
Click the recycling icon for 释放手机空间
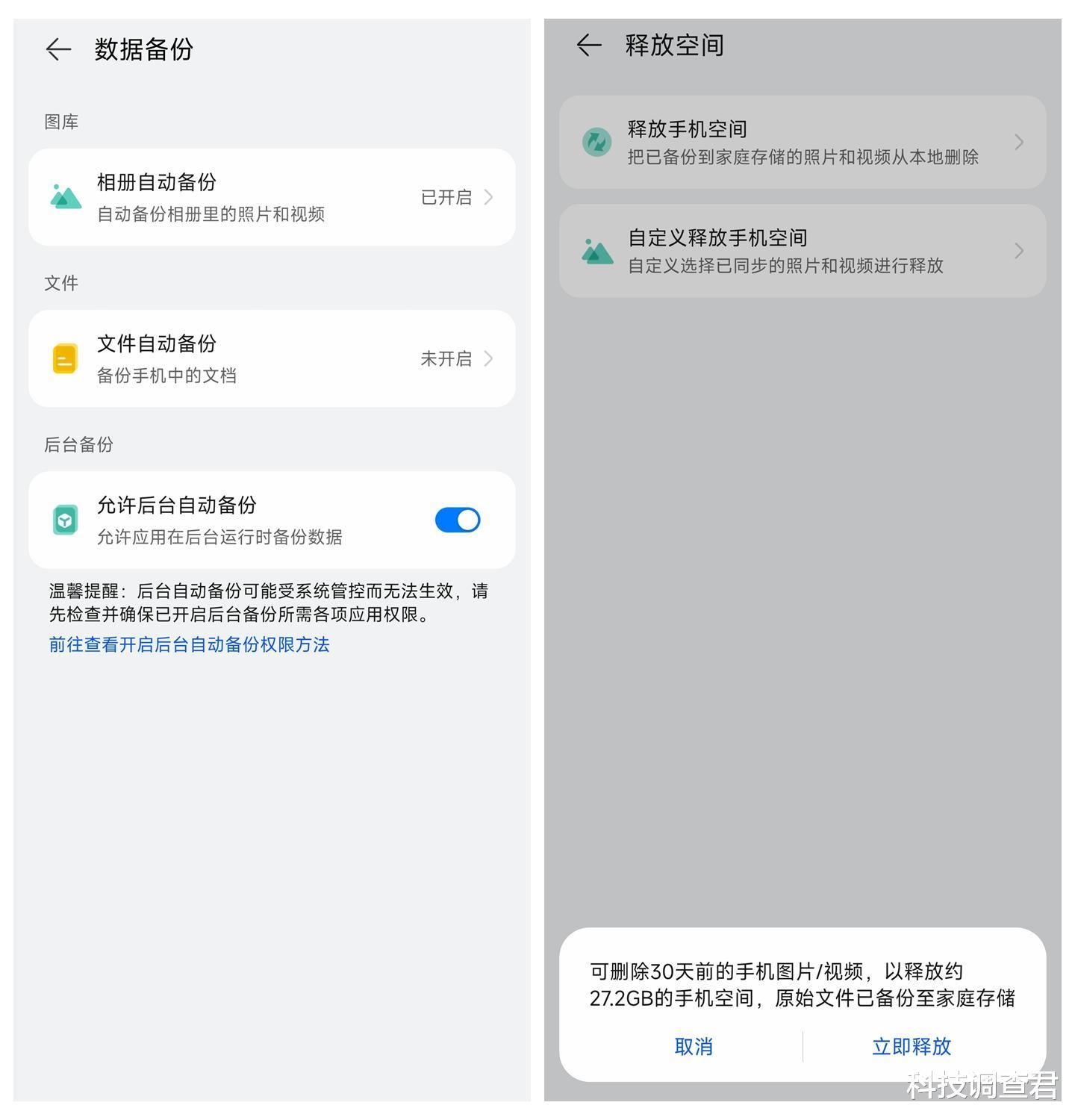[x=596, y=142]
